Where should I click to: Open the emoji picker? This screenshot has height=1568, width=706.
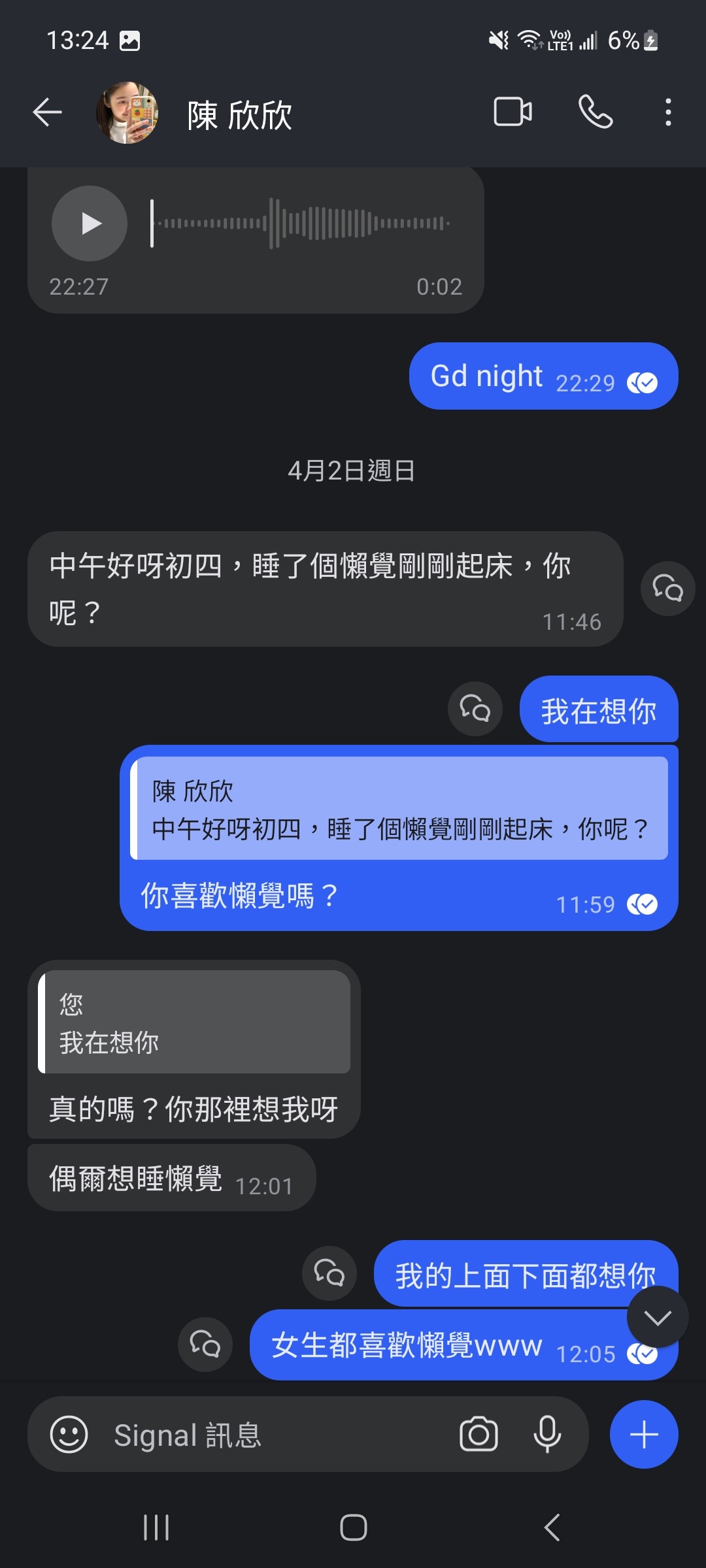coord(69,1435)
